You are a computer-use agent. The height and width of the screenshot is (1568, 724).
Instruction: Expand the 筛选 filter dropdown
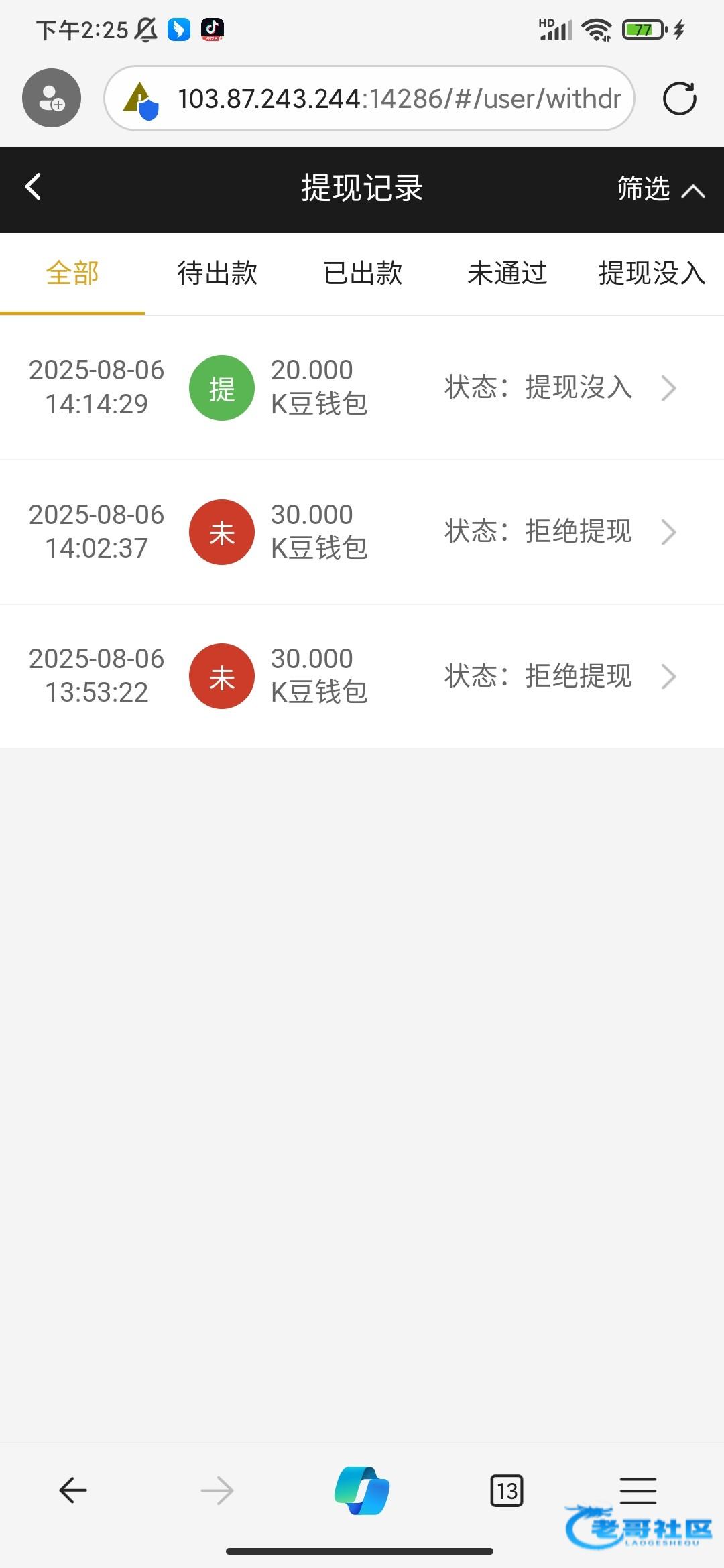[x=660, y=189]
